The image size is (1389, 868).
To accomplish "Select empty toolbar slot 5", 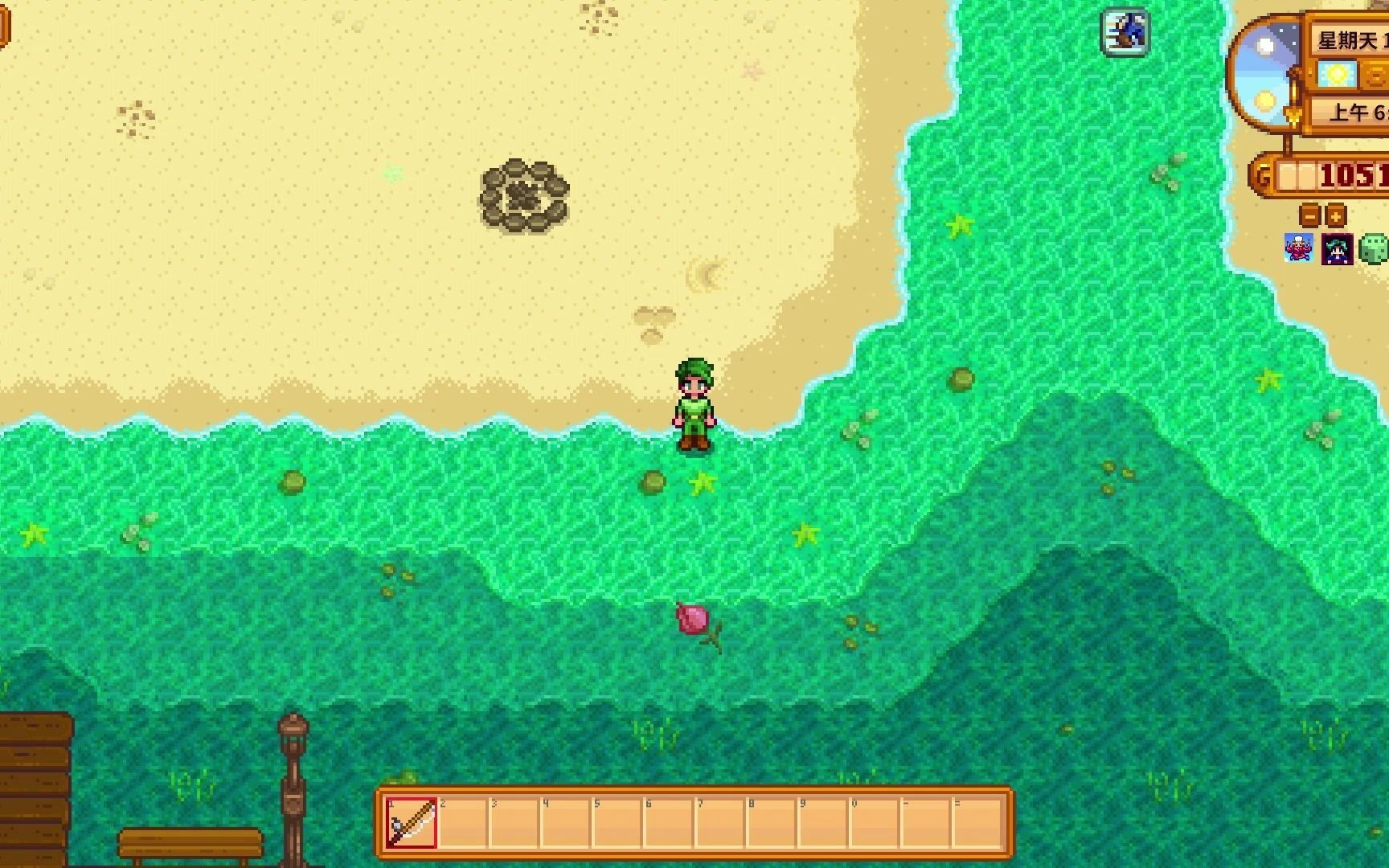I will tap(618, 823).
